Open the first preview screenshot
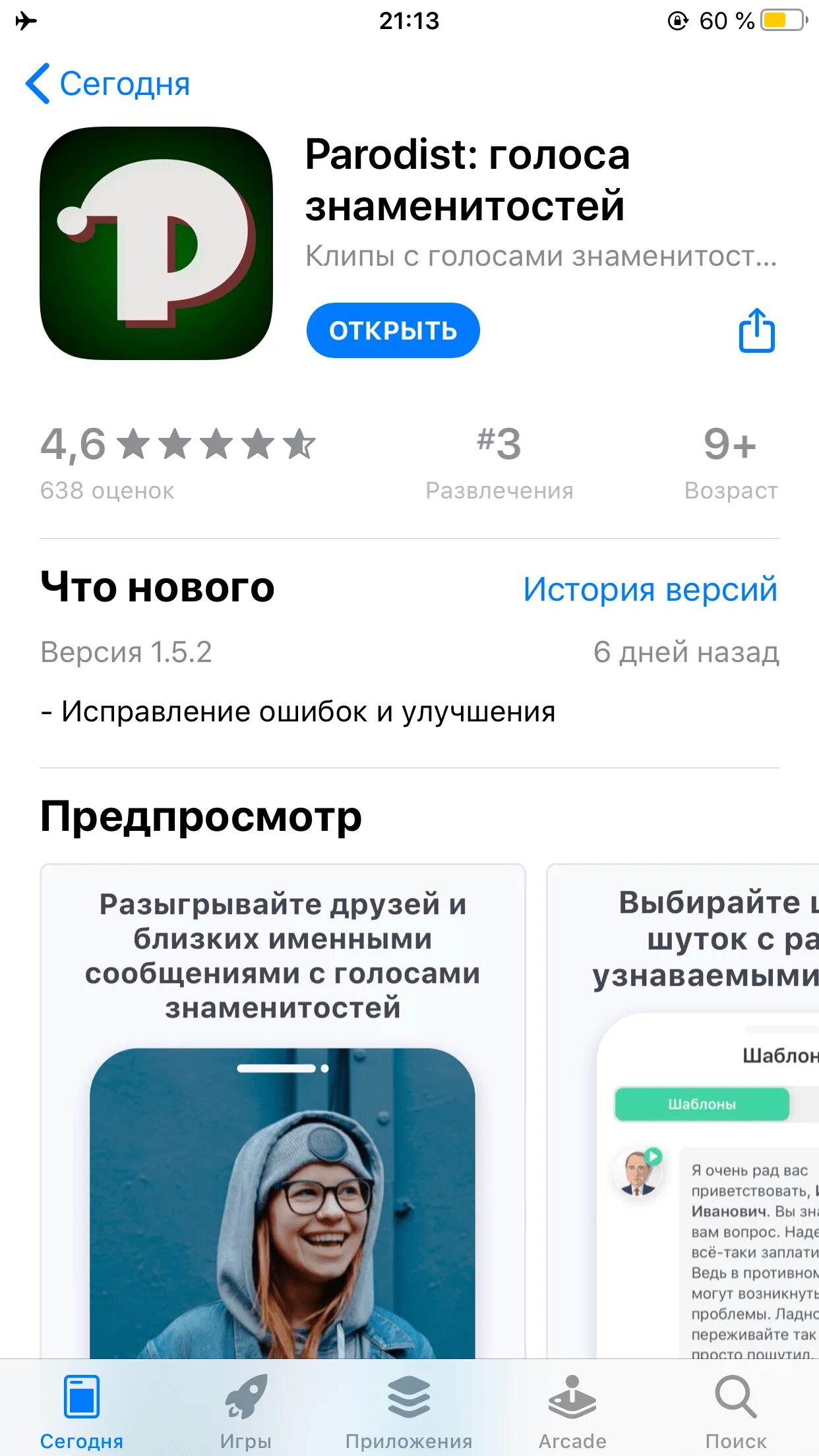 coord(283,1111)
